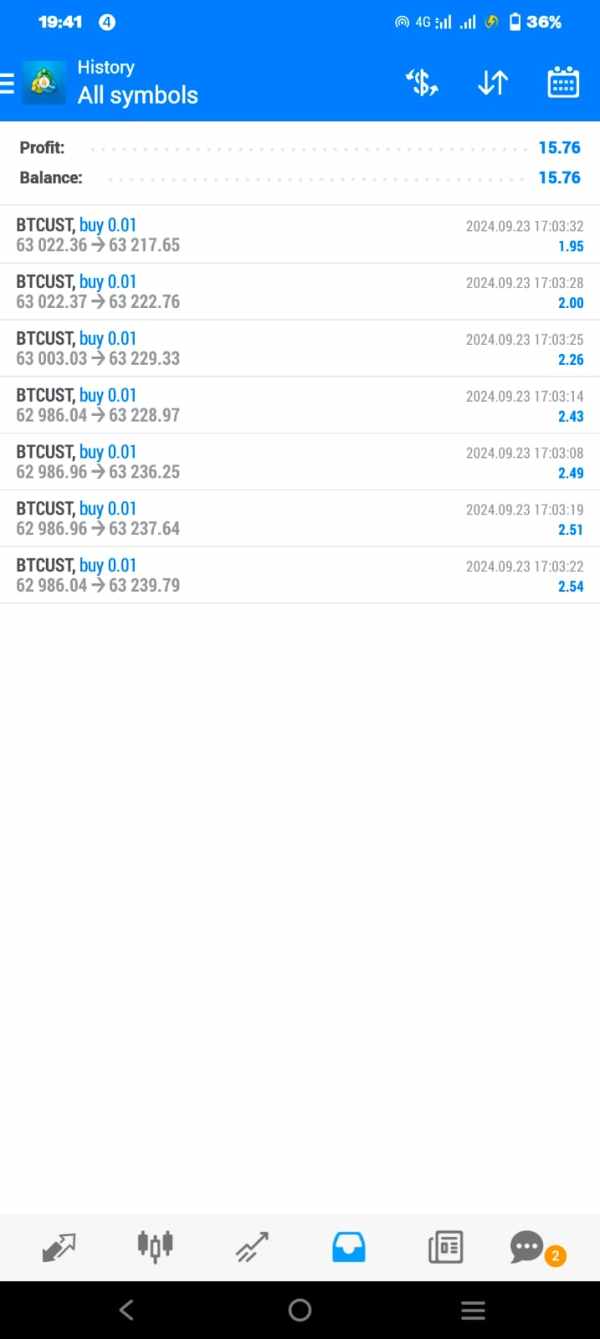The height and width of the screenshot is (1339, 600).
Task: Go back with system back button
Action: click(126, 1310)
